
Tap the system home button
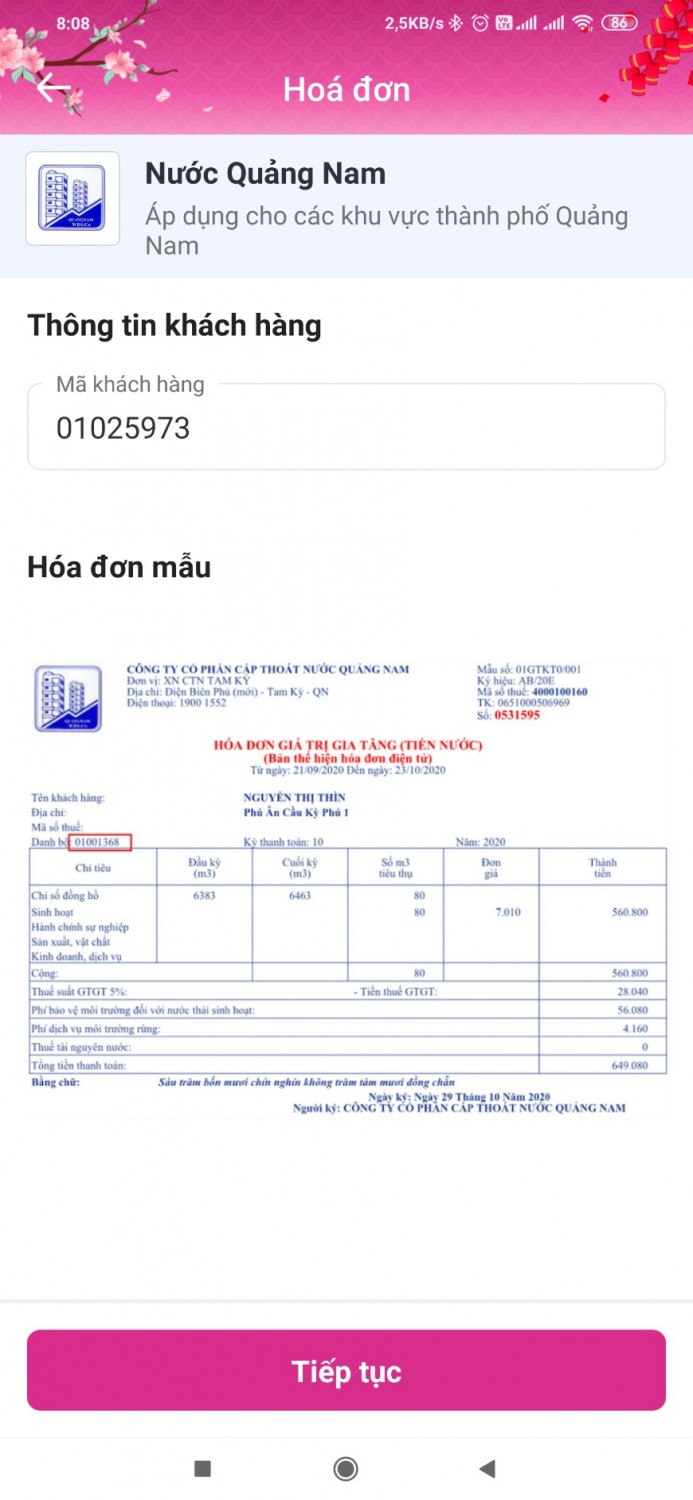coord(346,1468)
